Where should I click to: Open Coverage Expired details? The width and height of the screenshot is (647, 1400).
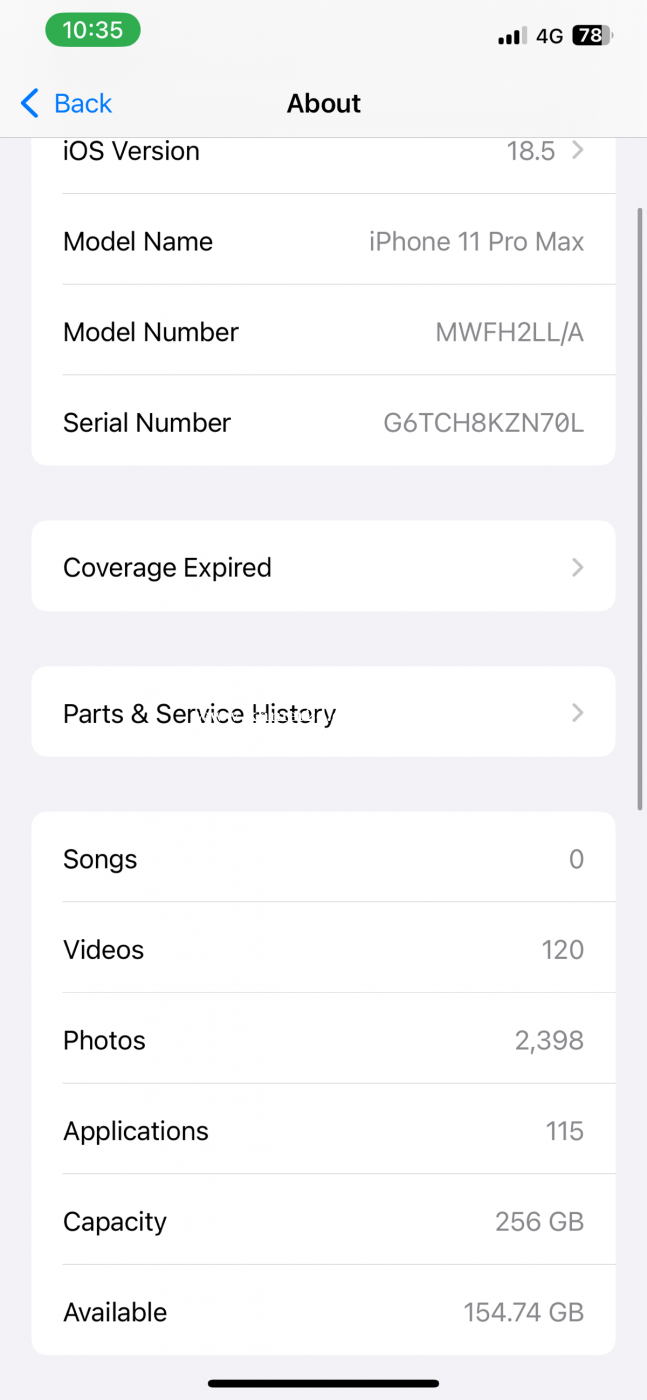323,566
